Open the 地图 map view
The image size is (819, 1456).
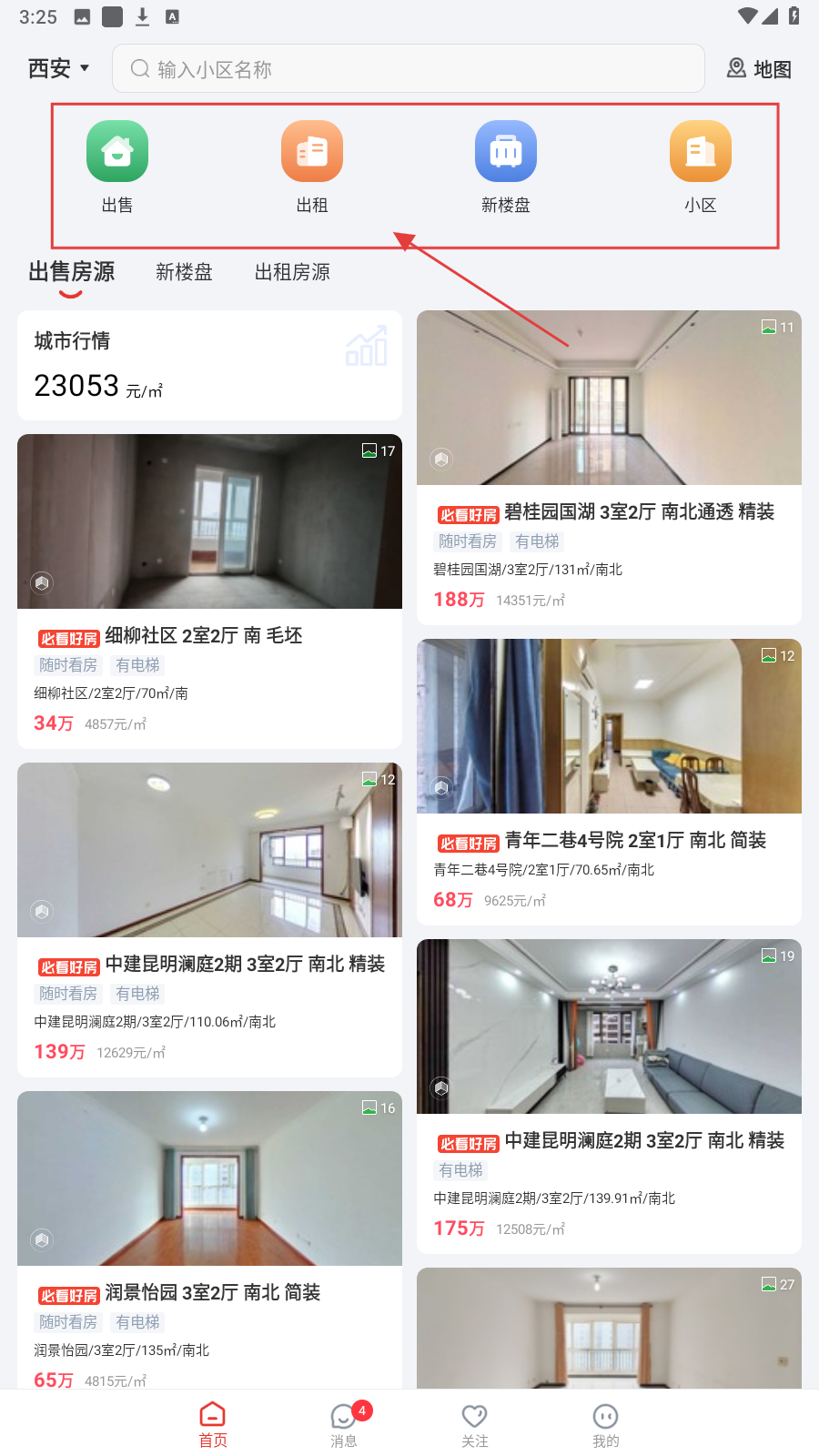759,69
